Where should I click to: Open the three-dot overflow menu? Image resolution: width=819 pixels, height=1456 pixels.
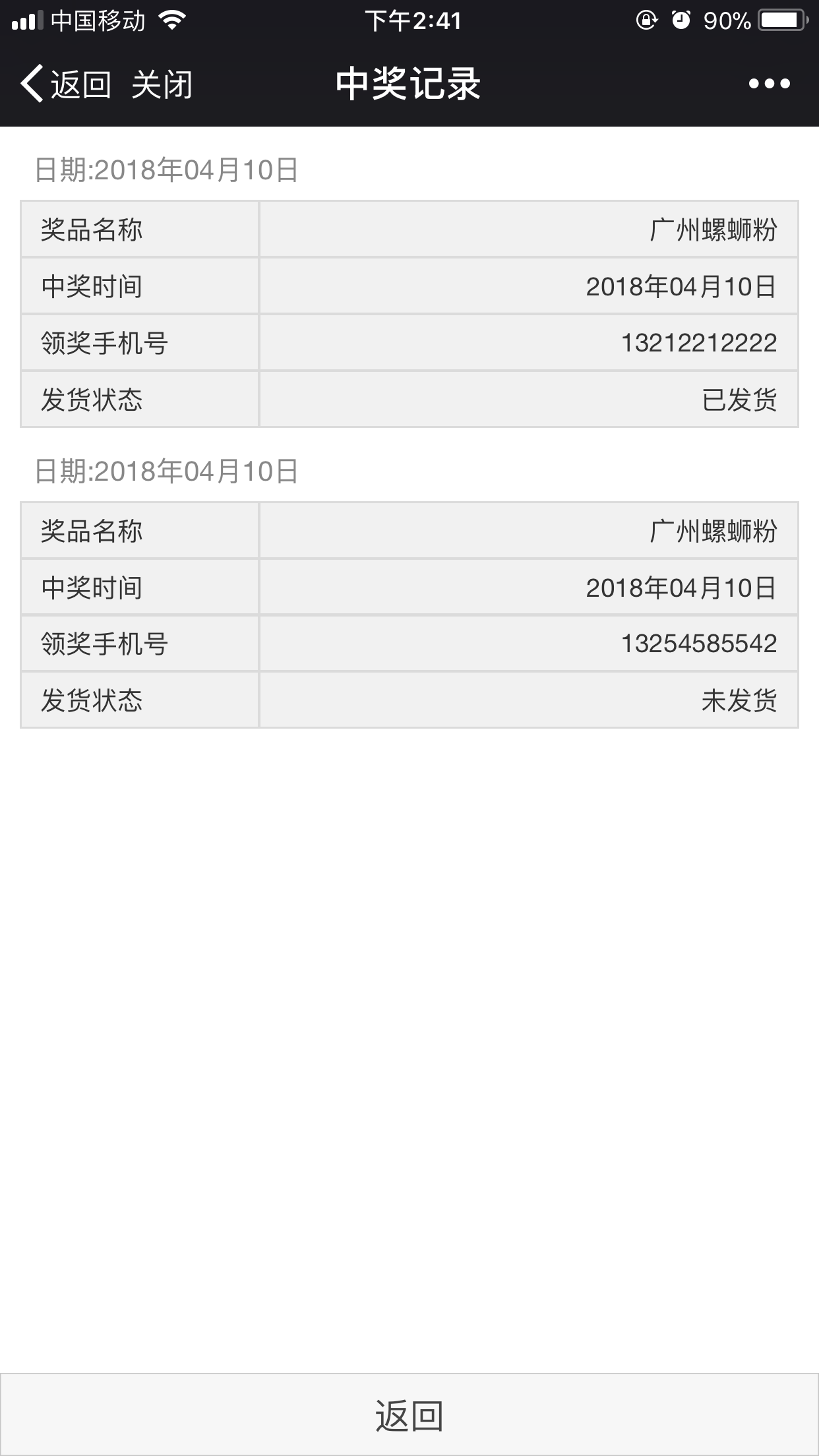pyautogui.click(x=769, y=84)
